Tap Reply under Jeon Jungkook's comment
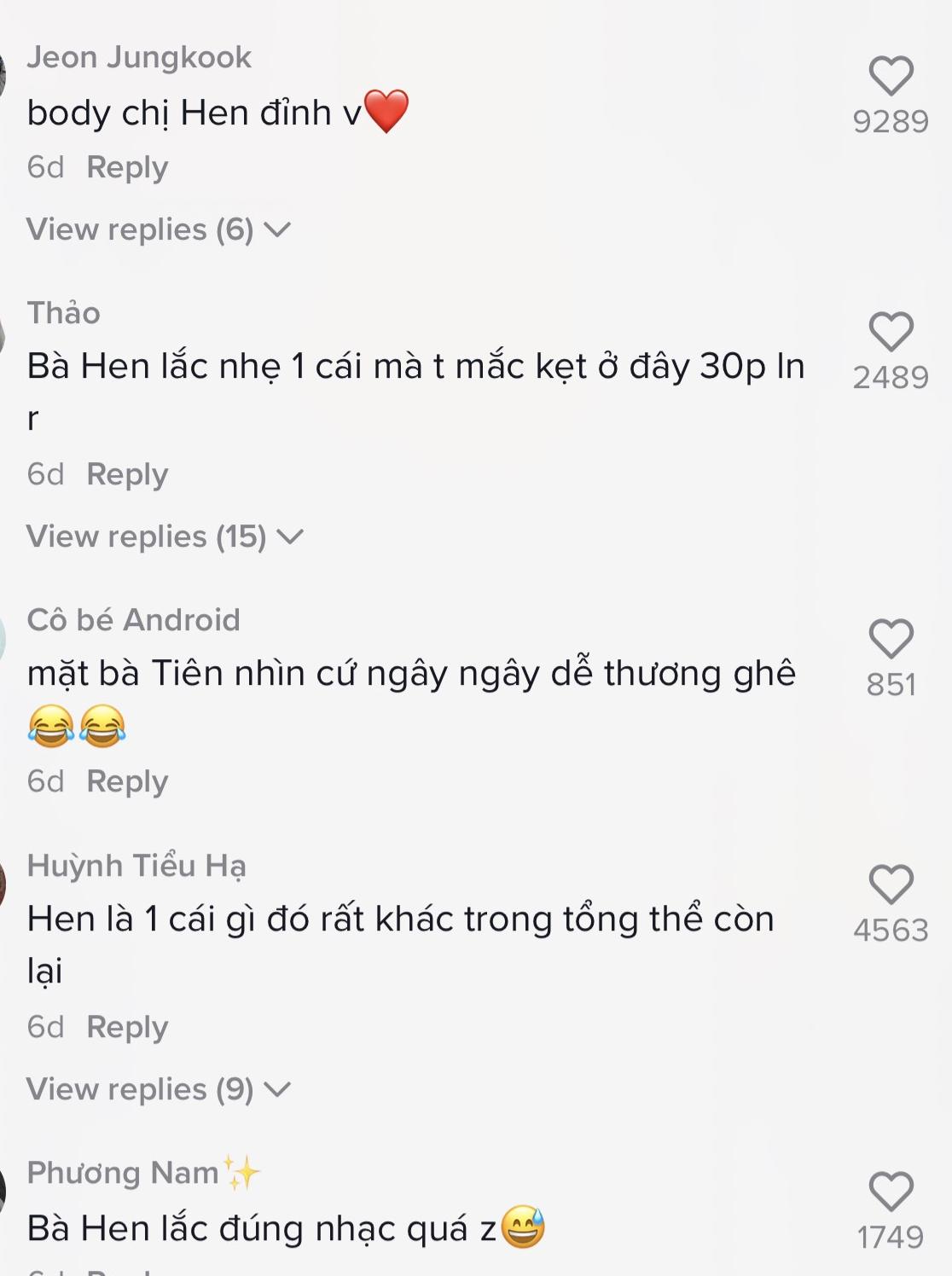 click(x=127, y=168)
